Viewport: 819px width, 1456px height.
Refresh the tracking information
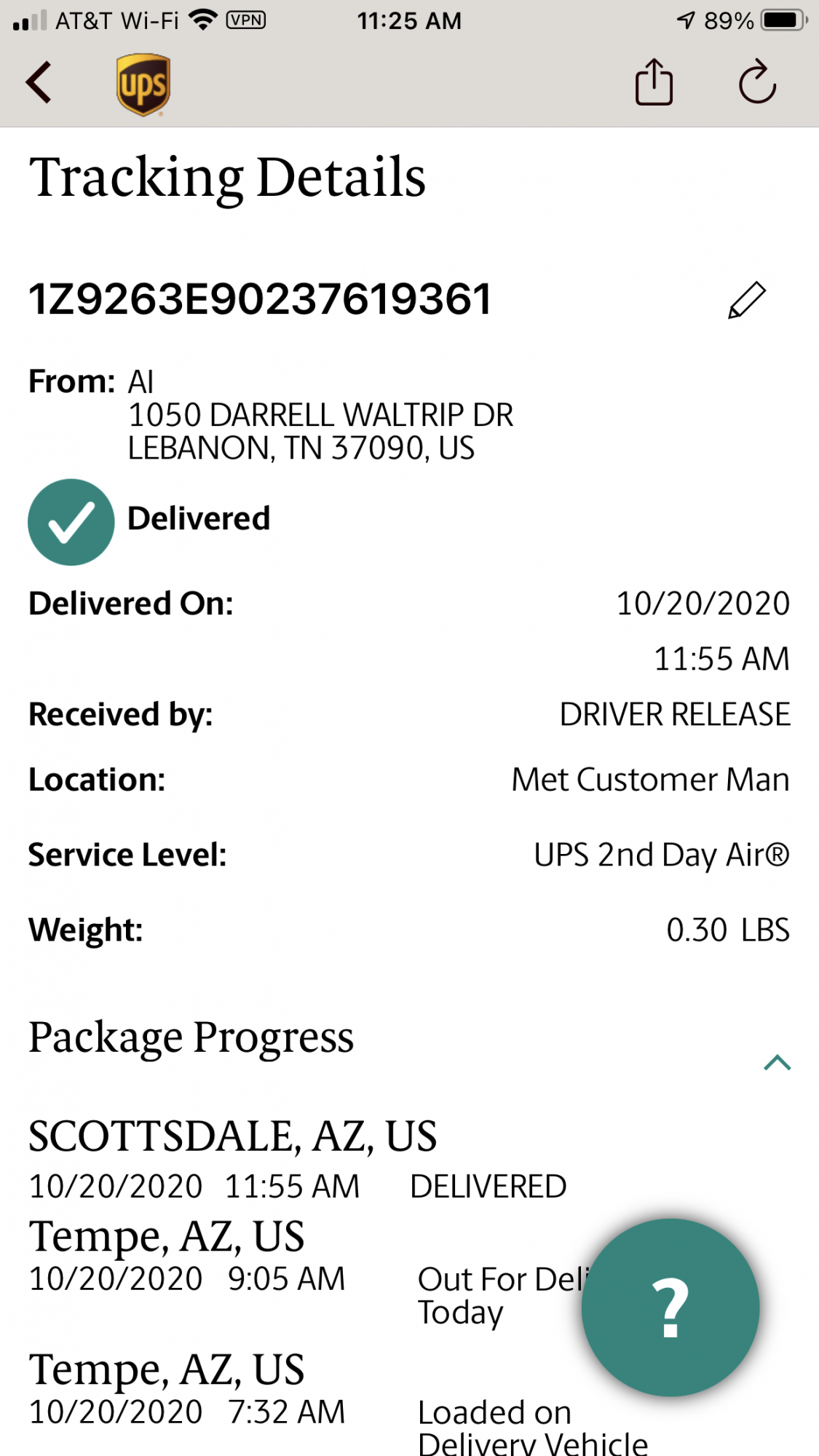[757, 82]
